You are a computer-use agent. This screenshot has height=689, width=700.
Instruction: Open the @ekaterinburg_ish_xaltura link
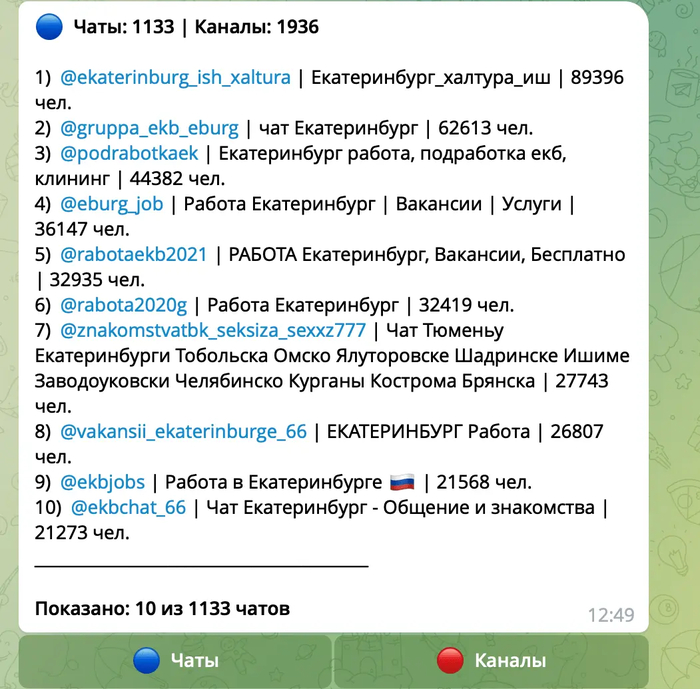click(x=176, y=77)
